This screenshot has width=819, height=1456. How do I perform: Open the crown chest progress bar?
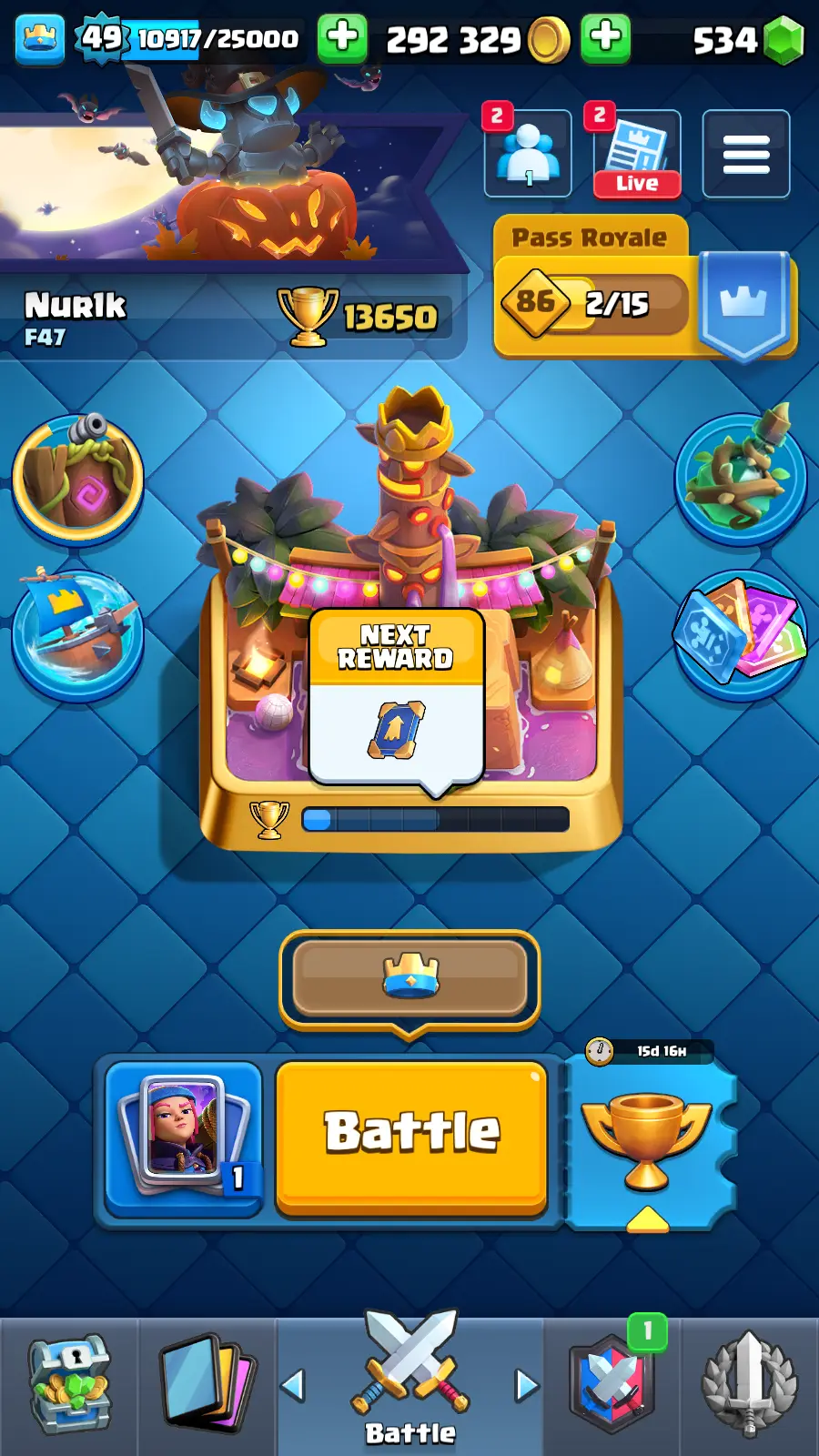tap(409, 979)
